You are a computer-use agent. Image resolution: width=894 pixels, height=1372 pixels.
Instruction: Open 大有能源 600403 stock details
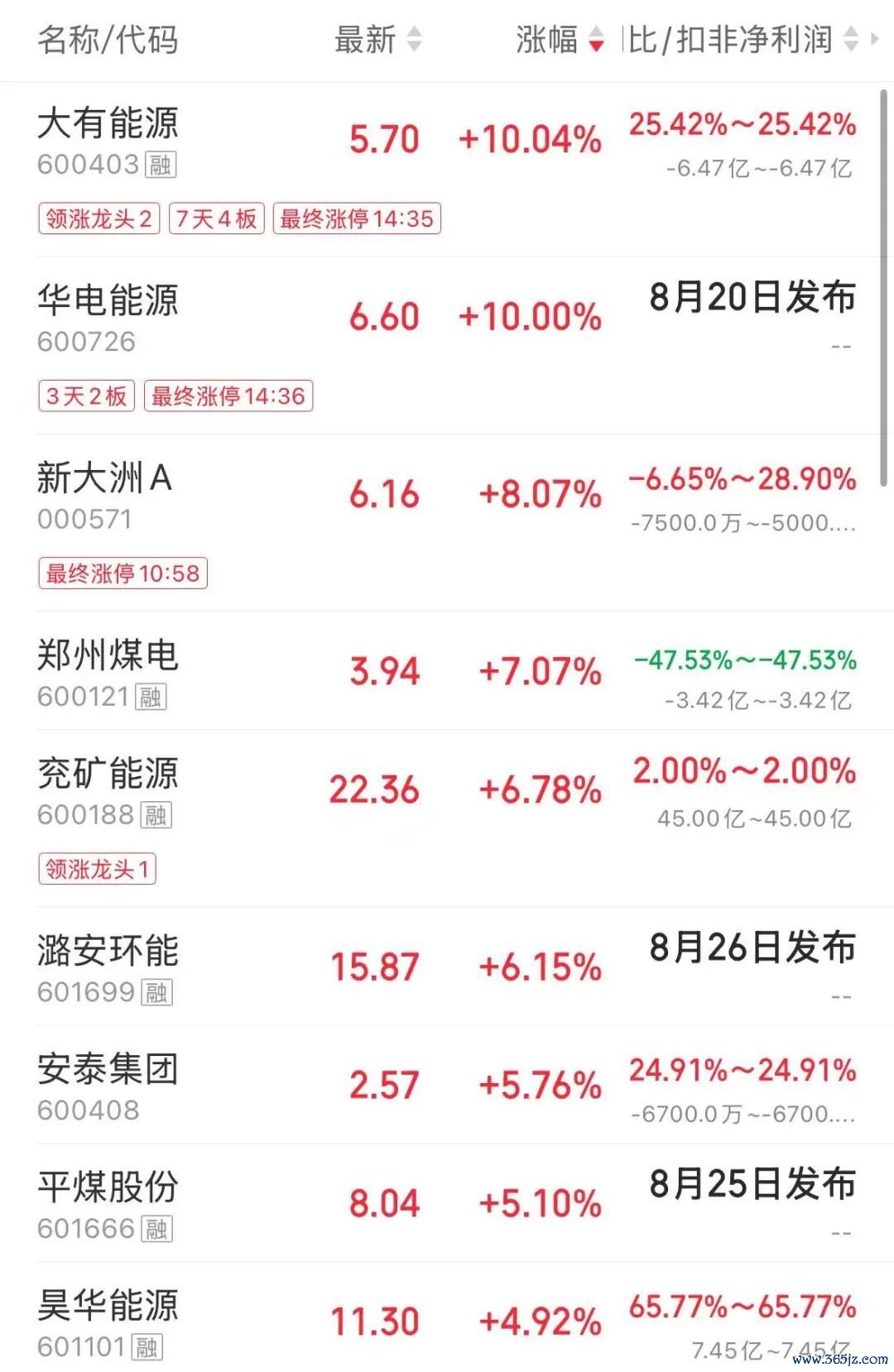pos(447,169)
